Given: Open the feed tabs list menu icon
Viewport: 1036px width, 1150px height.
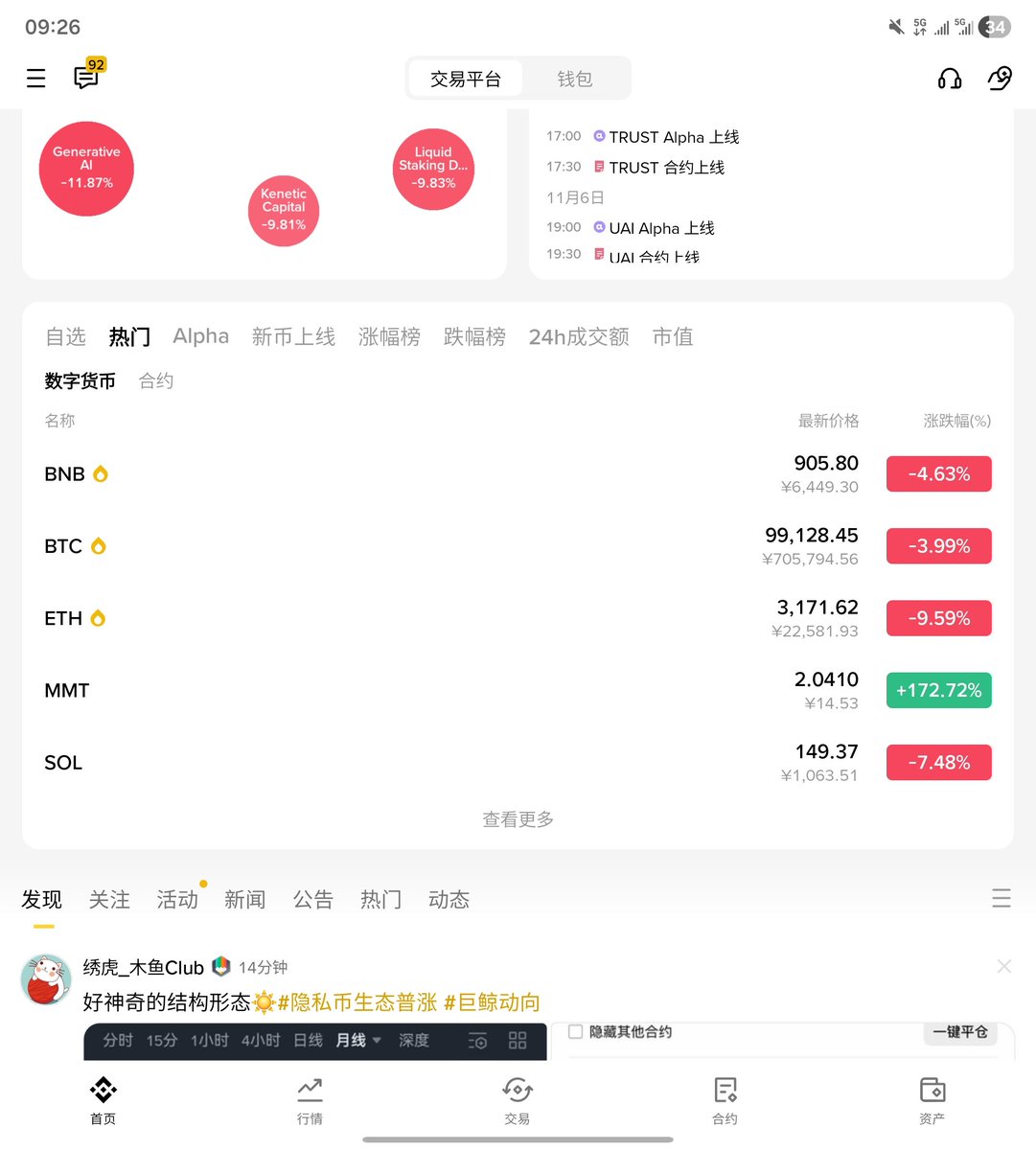Looking at the screenshot, I should point(1001,898).
